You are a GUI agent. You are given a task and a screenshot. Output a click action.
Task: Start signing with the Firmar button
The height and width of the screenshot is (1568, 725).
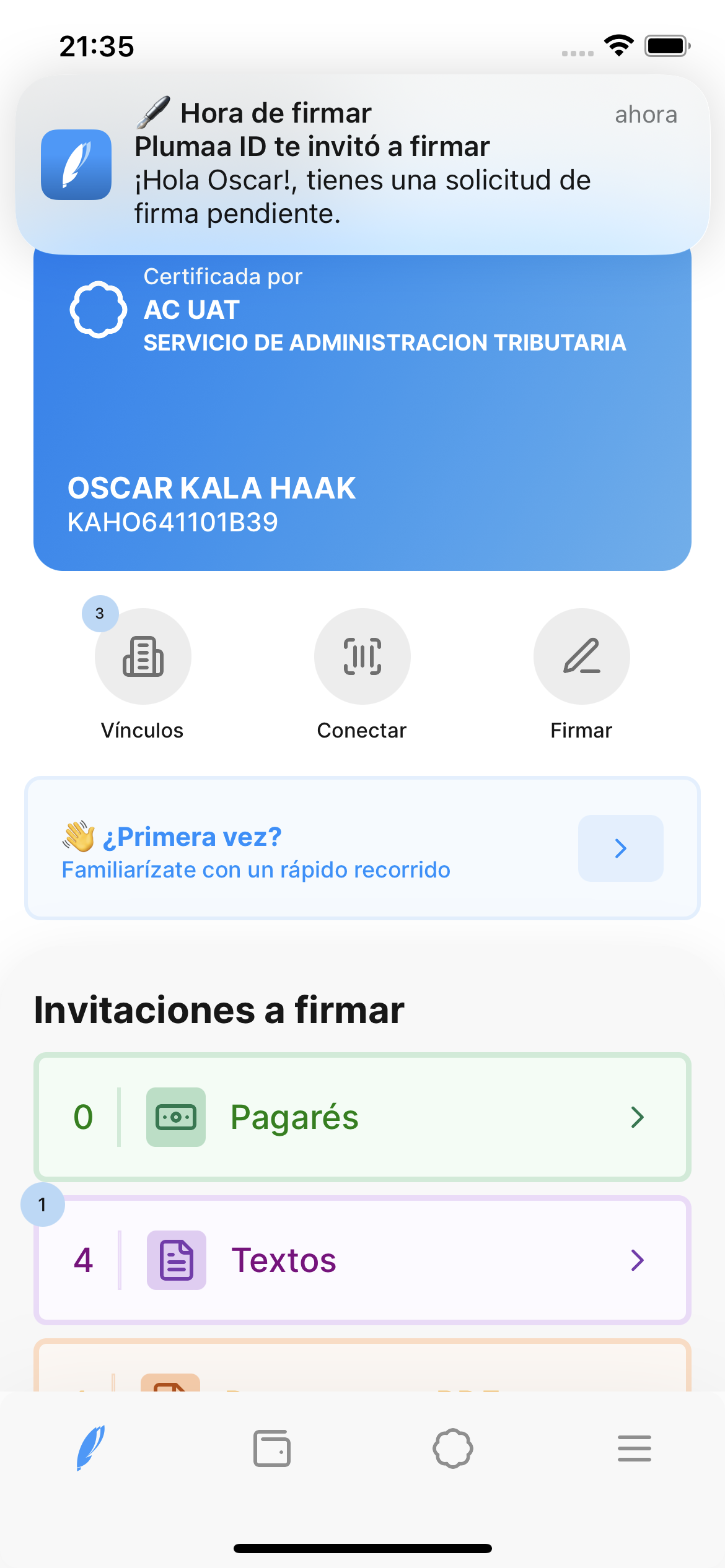pyautogui.click(x=581, y=656)
